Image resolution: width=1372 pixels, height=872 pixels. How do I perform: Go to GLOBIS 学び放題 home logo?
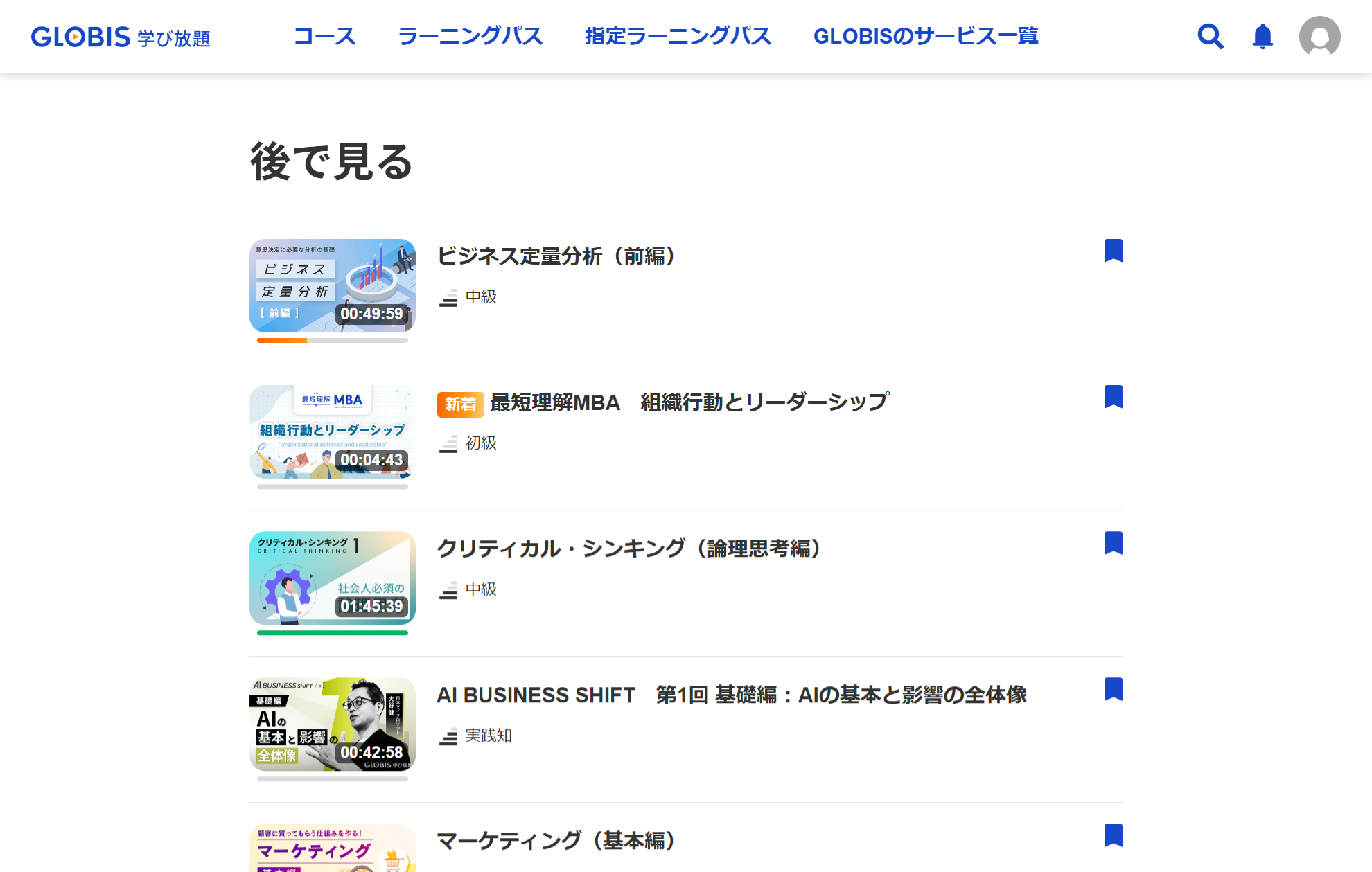point(121,37)
